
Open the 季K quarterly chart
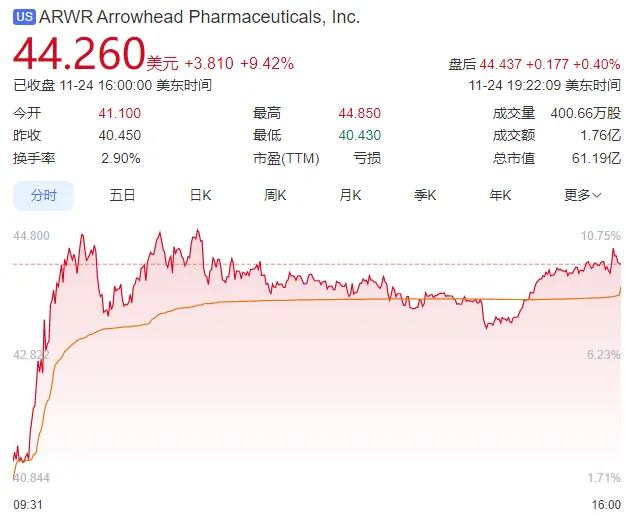point(426,195)
